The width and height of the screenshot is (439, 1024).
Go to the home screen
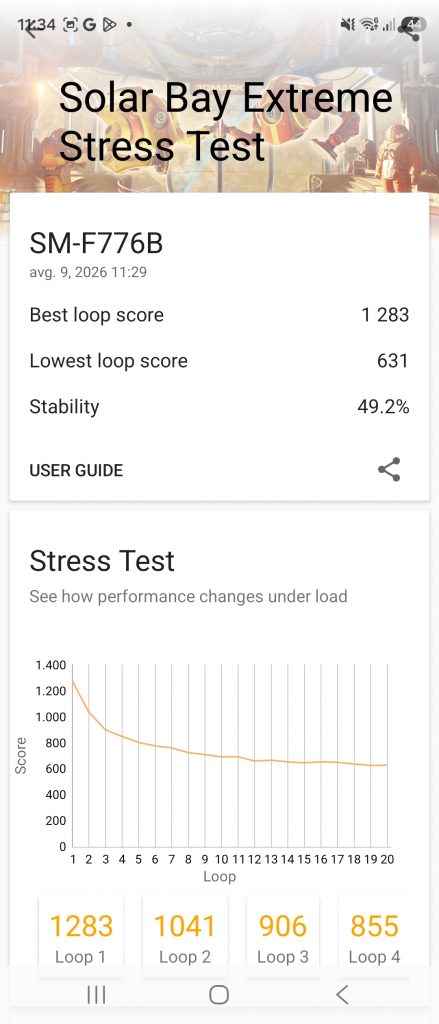pyautogui.click(x=219, y=995)
